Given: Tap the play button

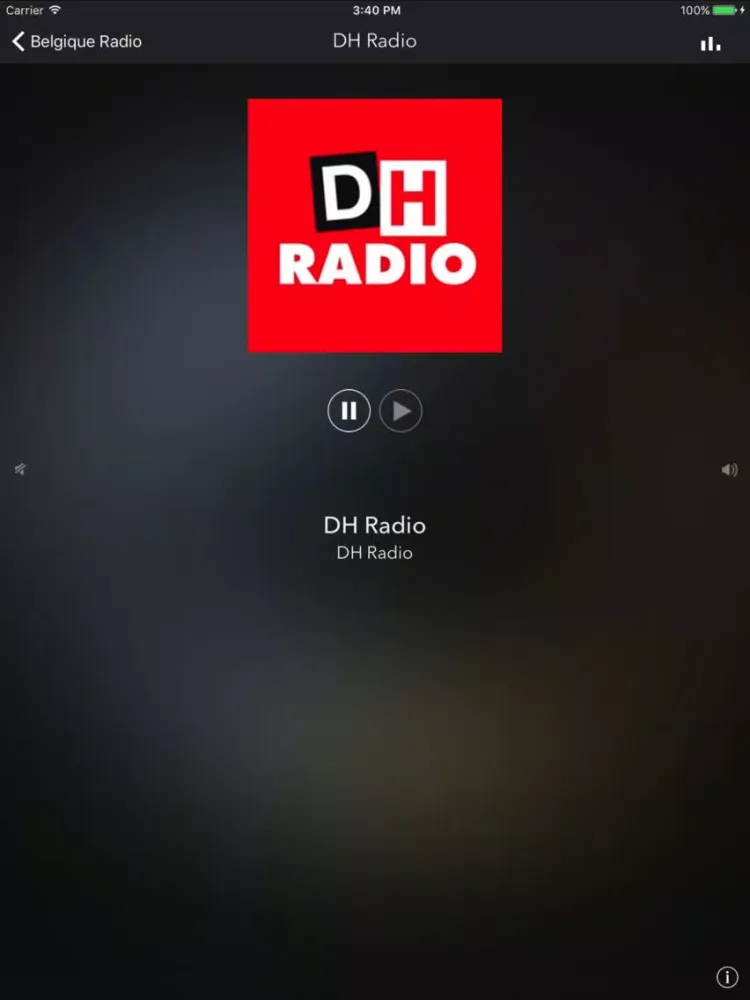Looking at the screenshot, I should 401,411.
